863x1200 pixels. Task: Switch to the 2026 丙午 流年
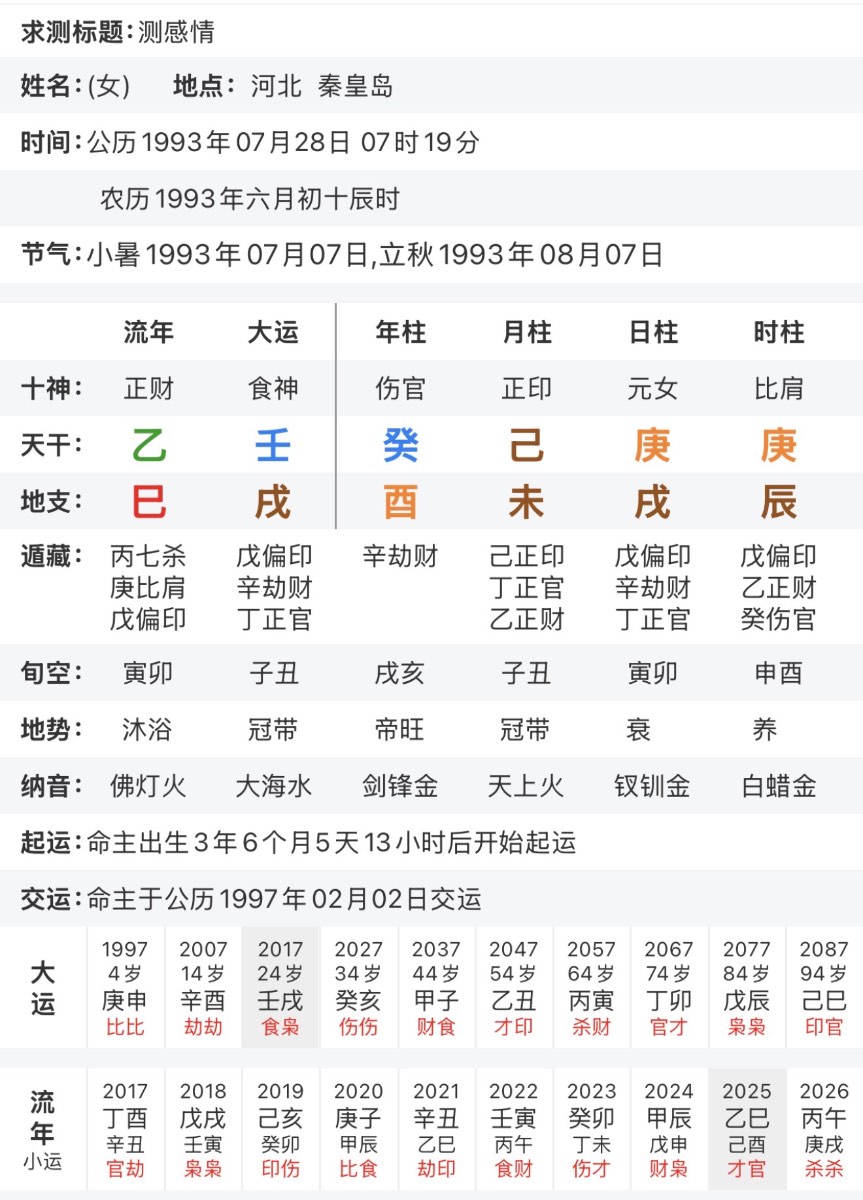tap(824, 1129)
